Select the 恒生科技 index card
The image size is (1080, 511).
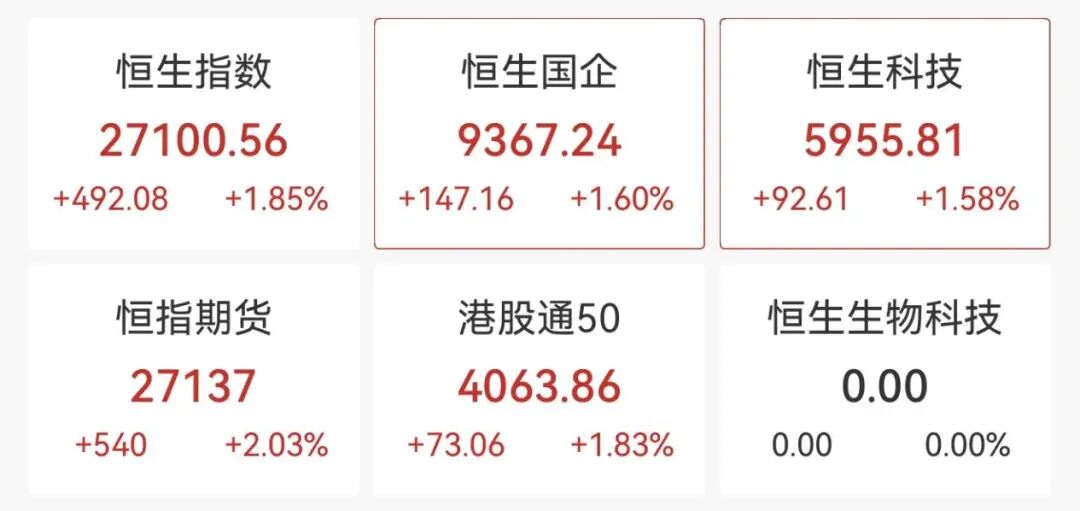click(885, 135)
